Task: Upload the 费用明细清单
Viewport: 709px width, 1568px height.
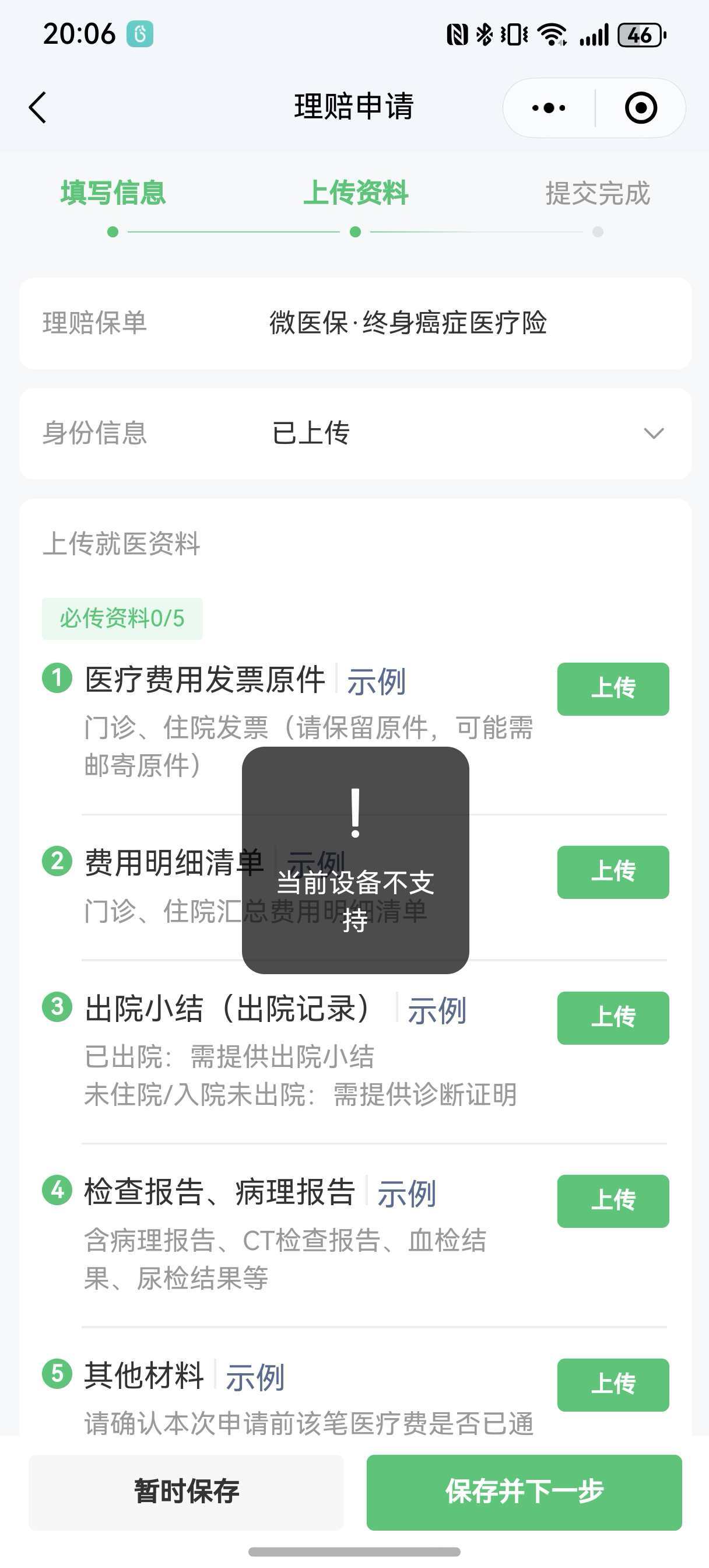Action: coord(612,871)
